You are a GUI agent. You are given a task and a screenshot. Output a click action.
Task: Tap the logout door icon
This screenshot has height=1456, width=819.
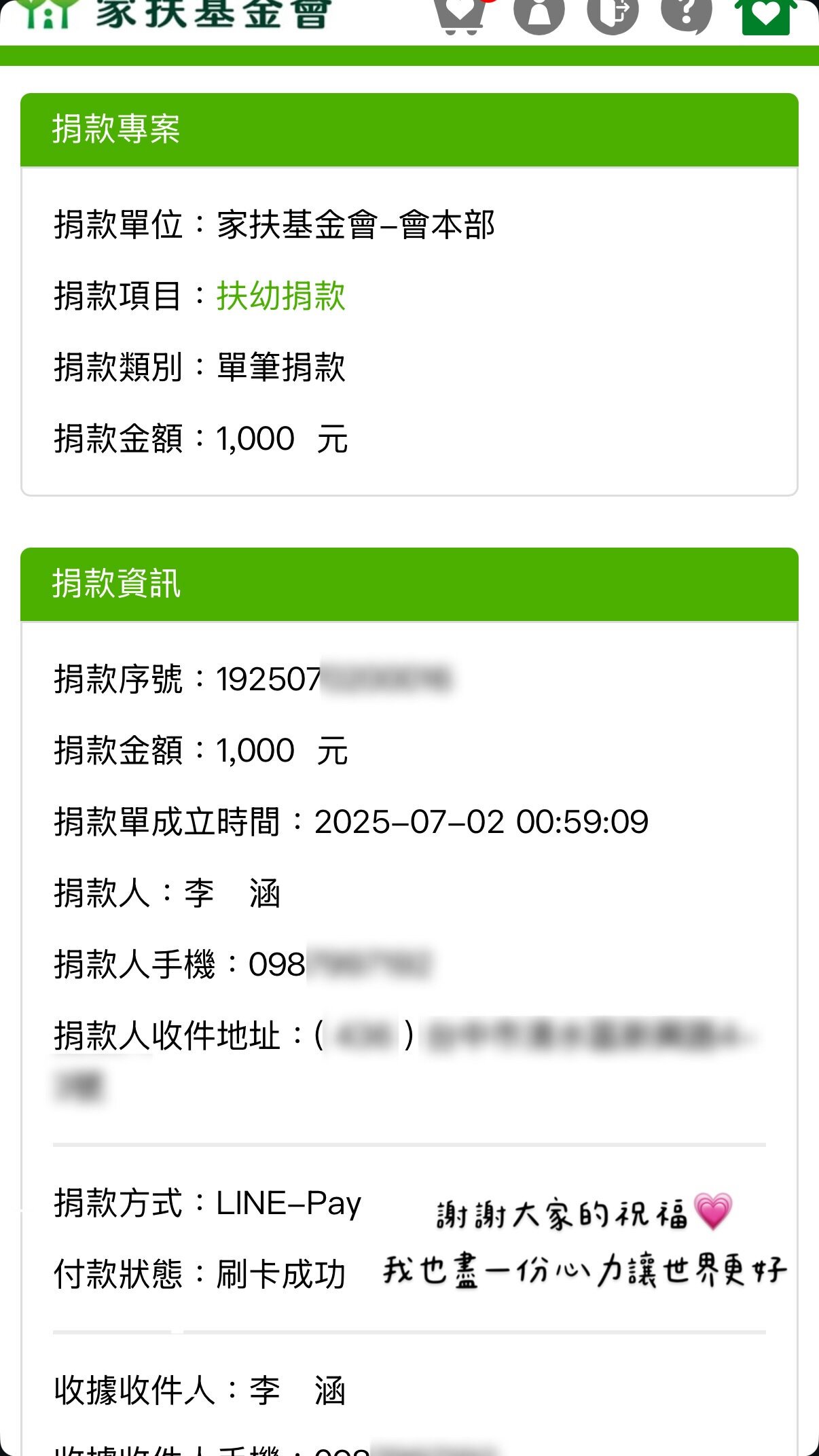click(613, 14)
